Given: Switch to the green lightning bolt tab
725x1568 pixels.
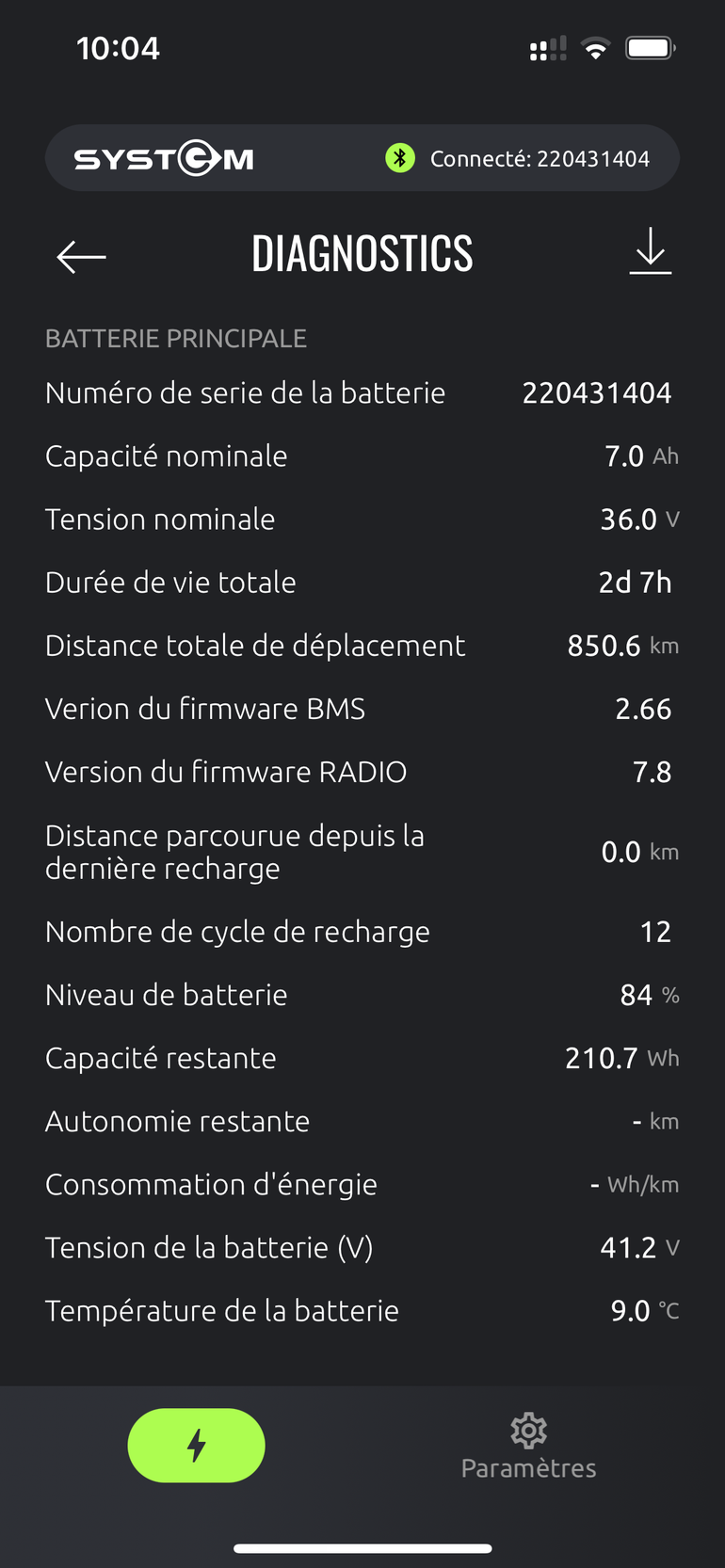Looking at the screenshot, I should tap(196, 1445).
